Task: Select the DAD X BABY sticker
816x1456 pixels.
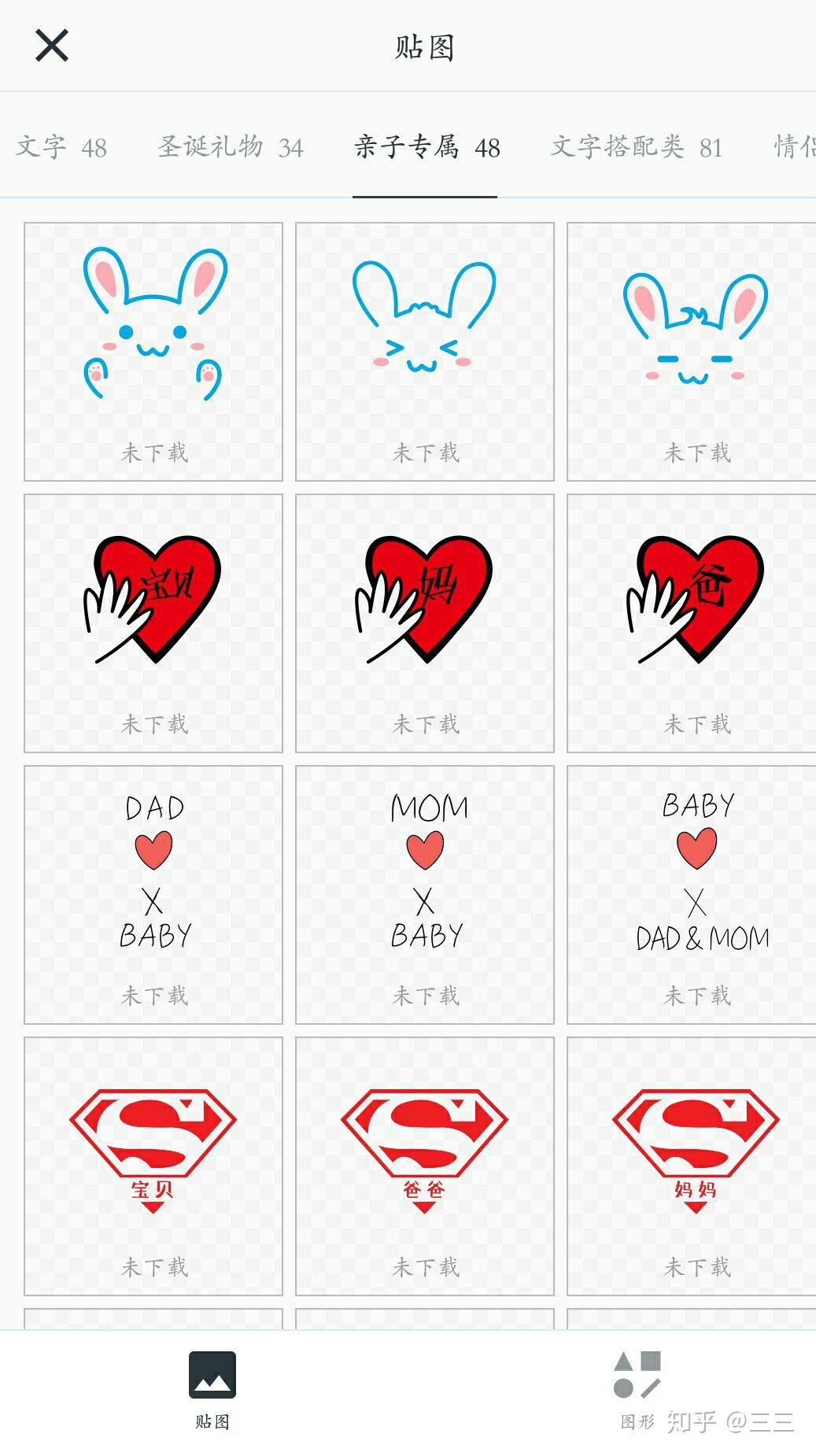Action: pos(153,895)
